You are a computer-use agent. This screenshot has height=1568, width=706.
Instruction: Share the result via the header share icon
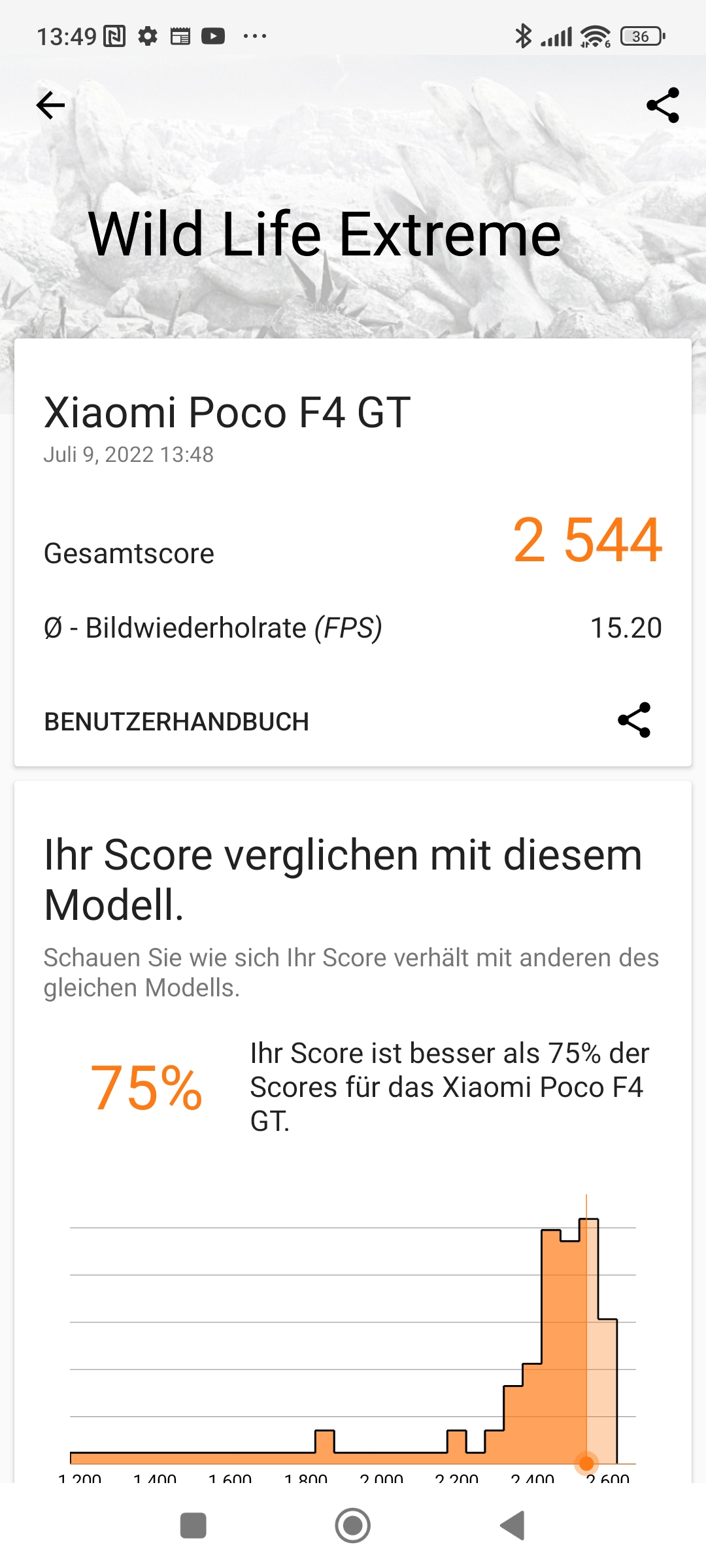663,105
